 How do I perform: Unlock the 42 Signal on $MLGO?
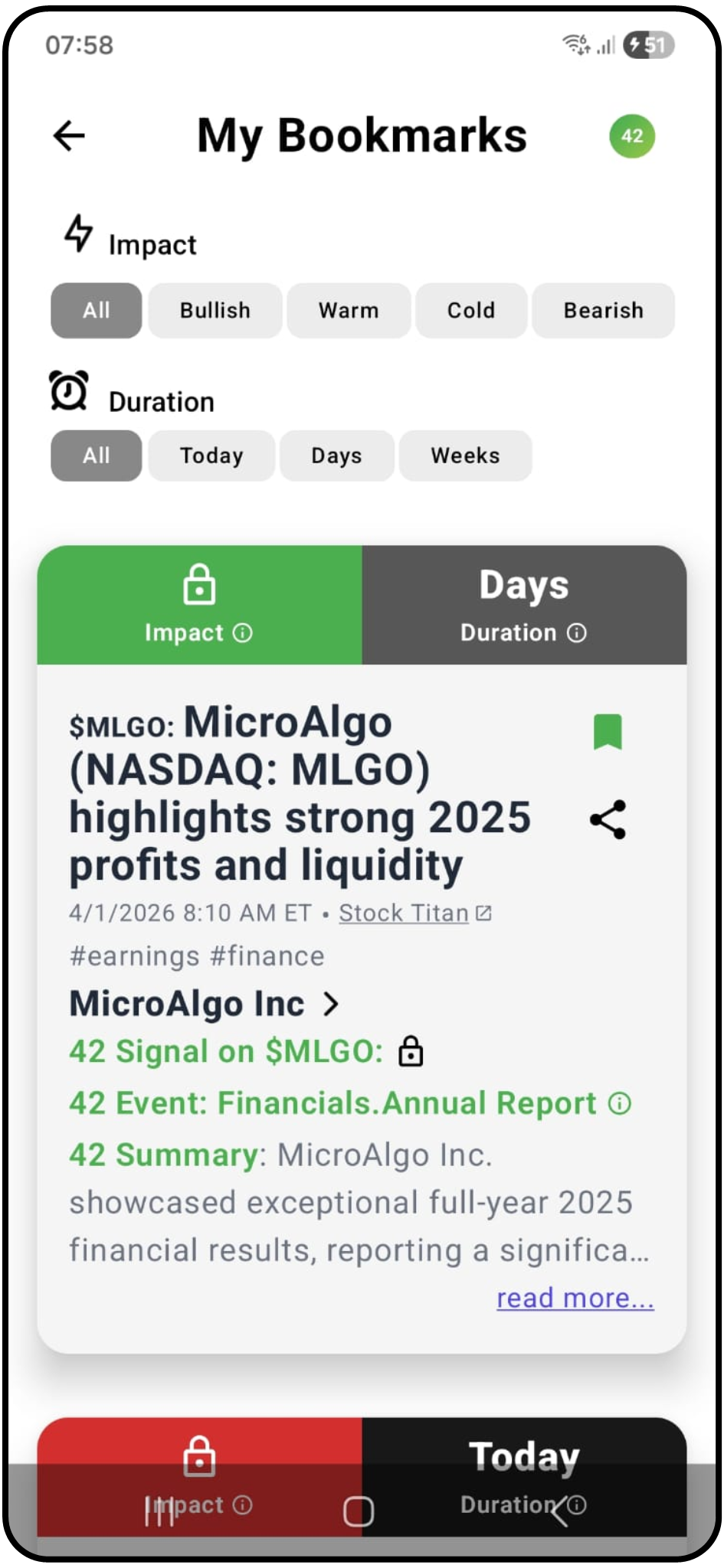(411, 1052)
